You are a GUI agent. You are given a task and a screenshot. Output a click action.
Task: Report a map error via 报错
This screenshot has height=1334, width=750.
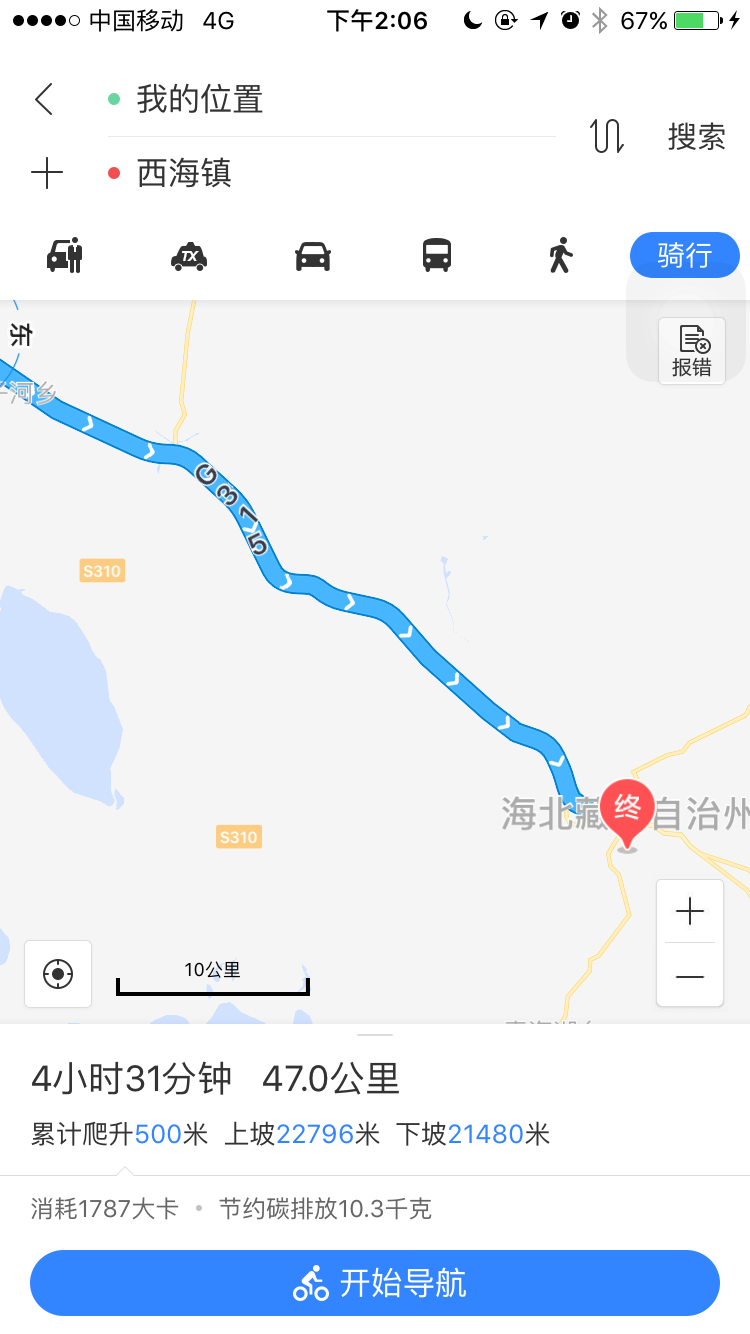coord(691,350)
